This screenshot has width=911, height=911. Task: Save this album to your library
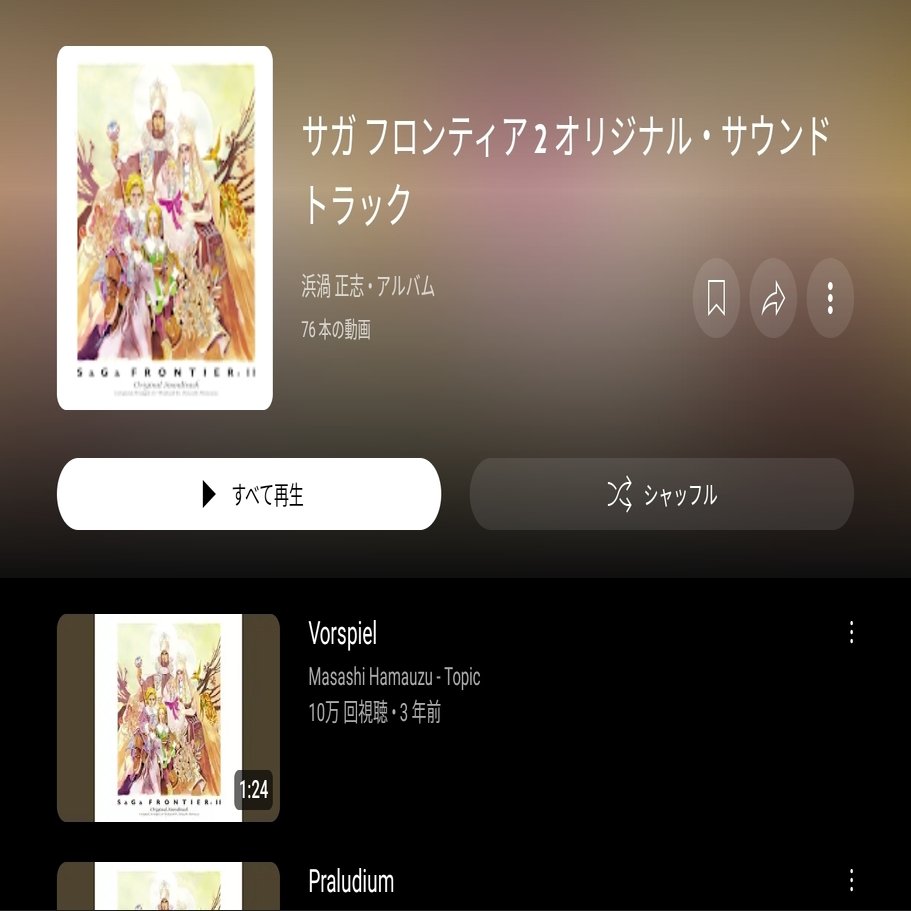[716, 298]
